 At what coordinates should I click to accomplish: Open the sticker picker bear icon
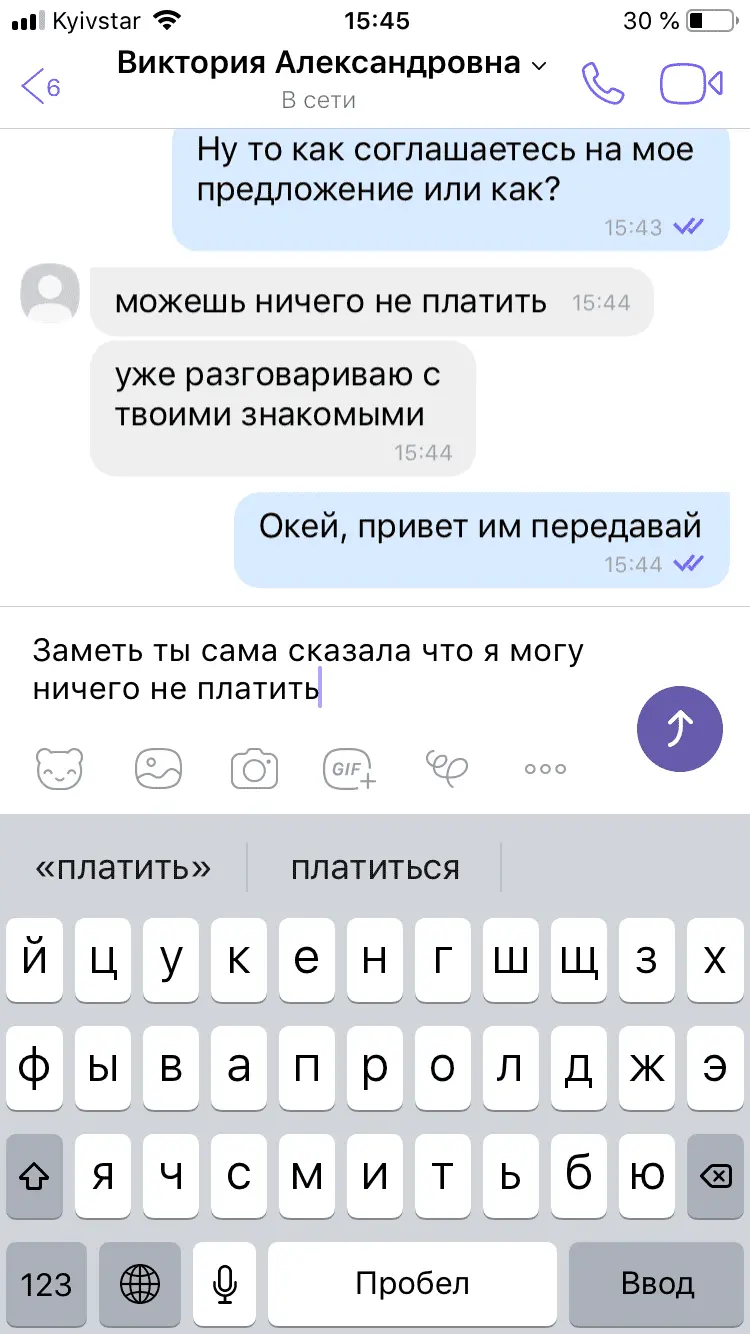point(60,768)
